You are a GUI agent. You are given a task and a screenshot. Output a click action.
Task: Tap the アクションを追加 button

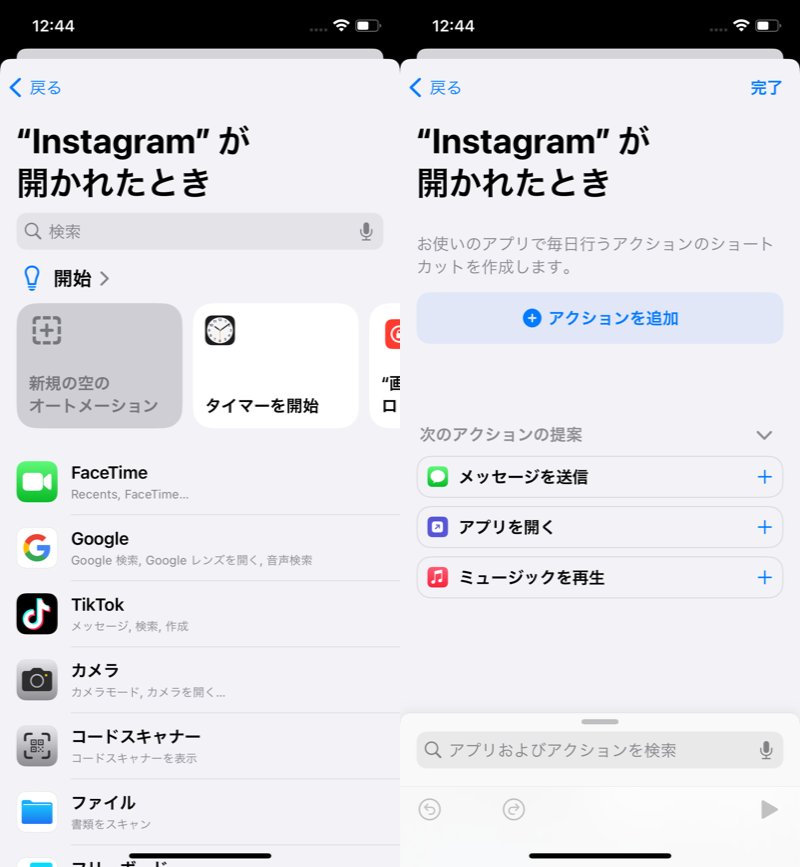(600, 318)
